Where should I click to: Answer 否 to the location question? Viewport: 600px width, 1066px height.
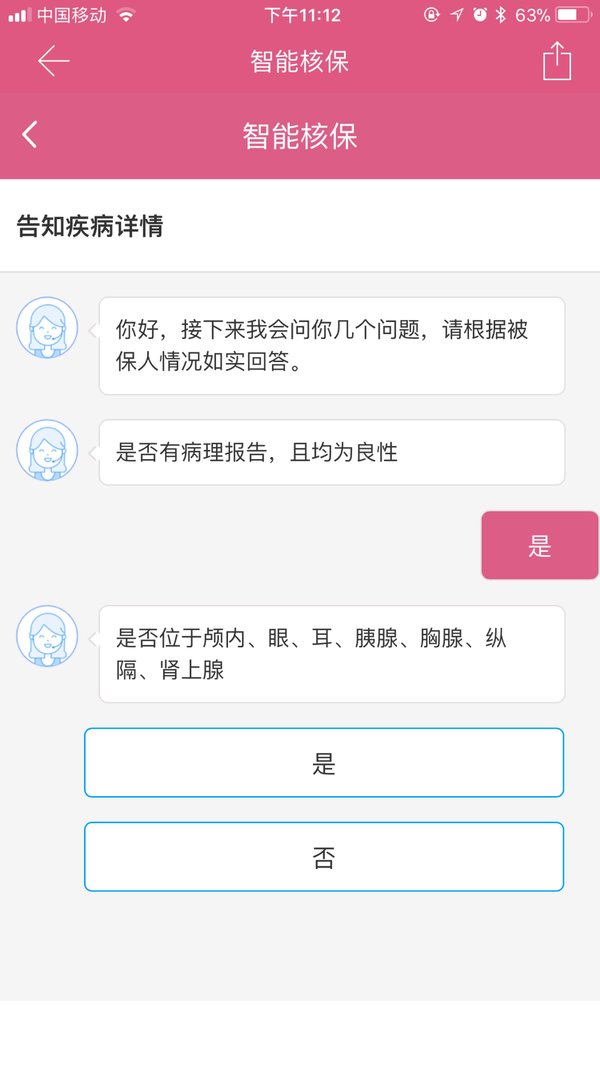pos(324,857)
